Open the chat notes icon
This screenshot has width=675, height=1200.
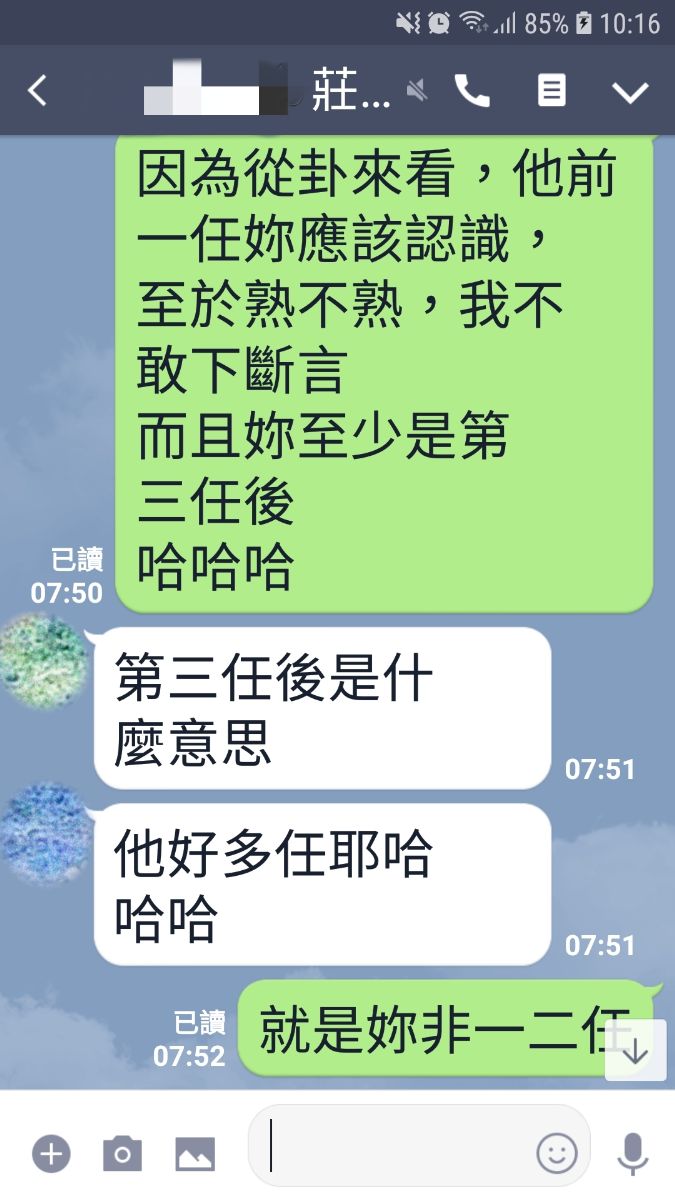click(x=551, y=92)
